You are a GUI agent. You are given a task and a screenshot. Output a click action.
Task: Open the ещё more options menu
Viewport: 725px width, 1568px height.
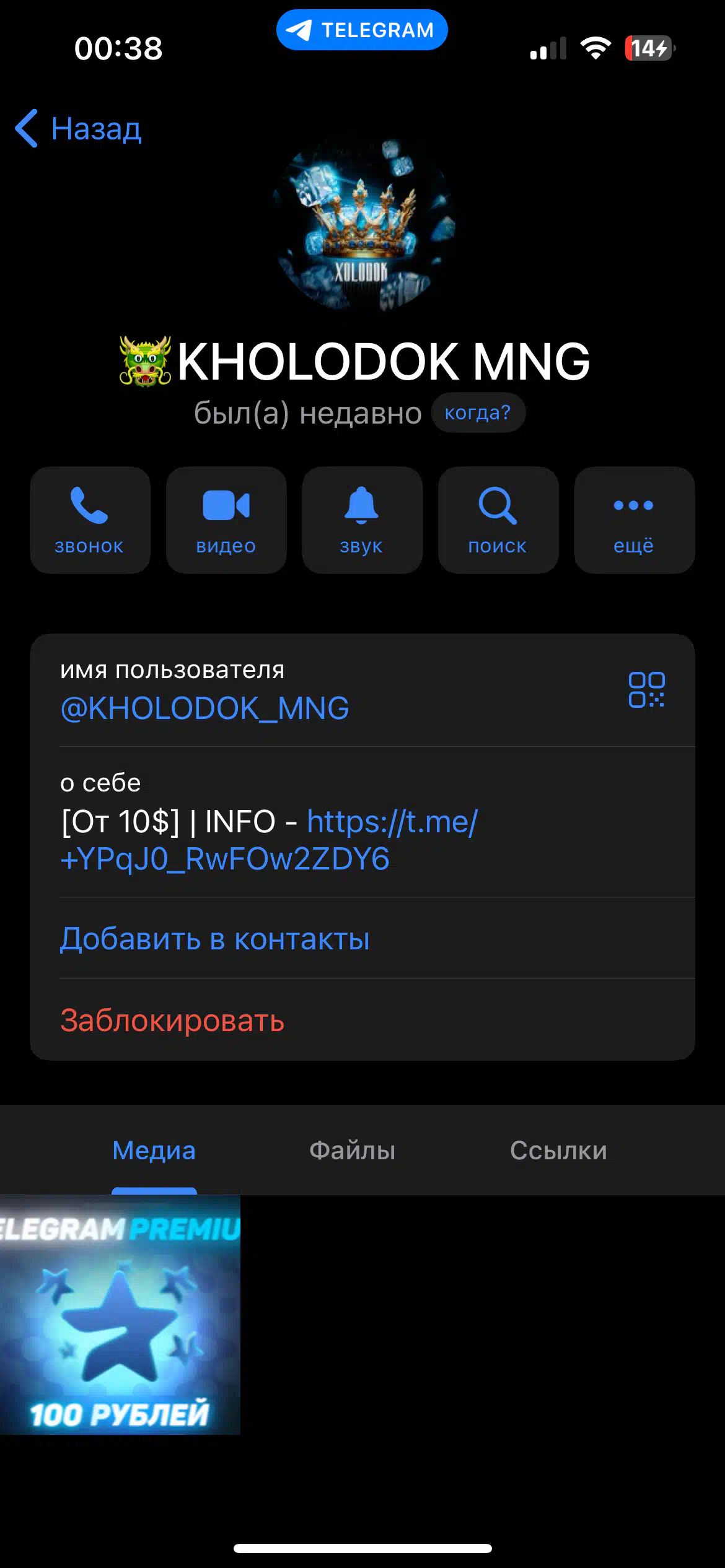pyautogui.click(x=635, y=520)
